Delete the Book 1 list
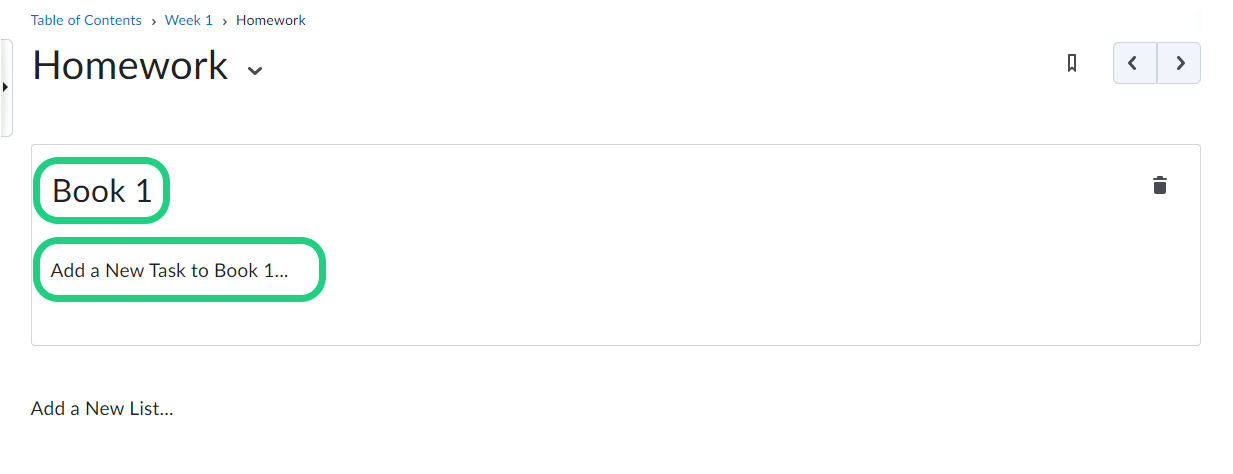 (x=1160, y=185)
